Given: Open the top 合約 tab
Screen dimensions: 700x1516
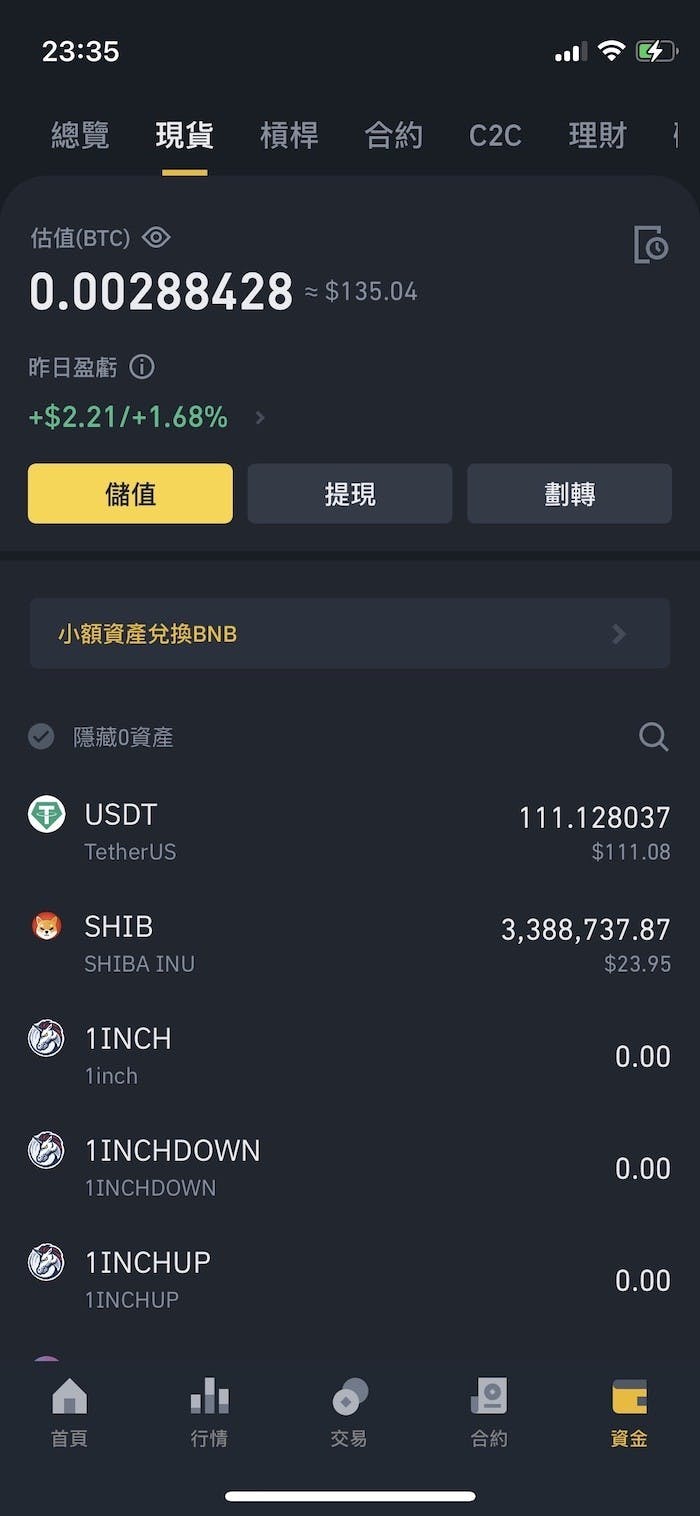Looking at the screenshot, I should point(393,135).
